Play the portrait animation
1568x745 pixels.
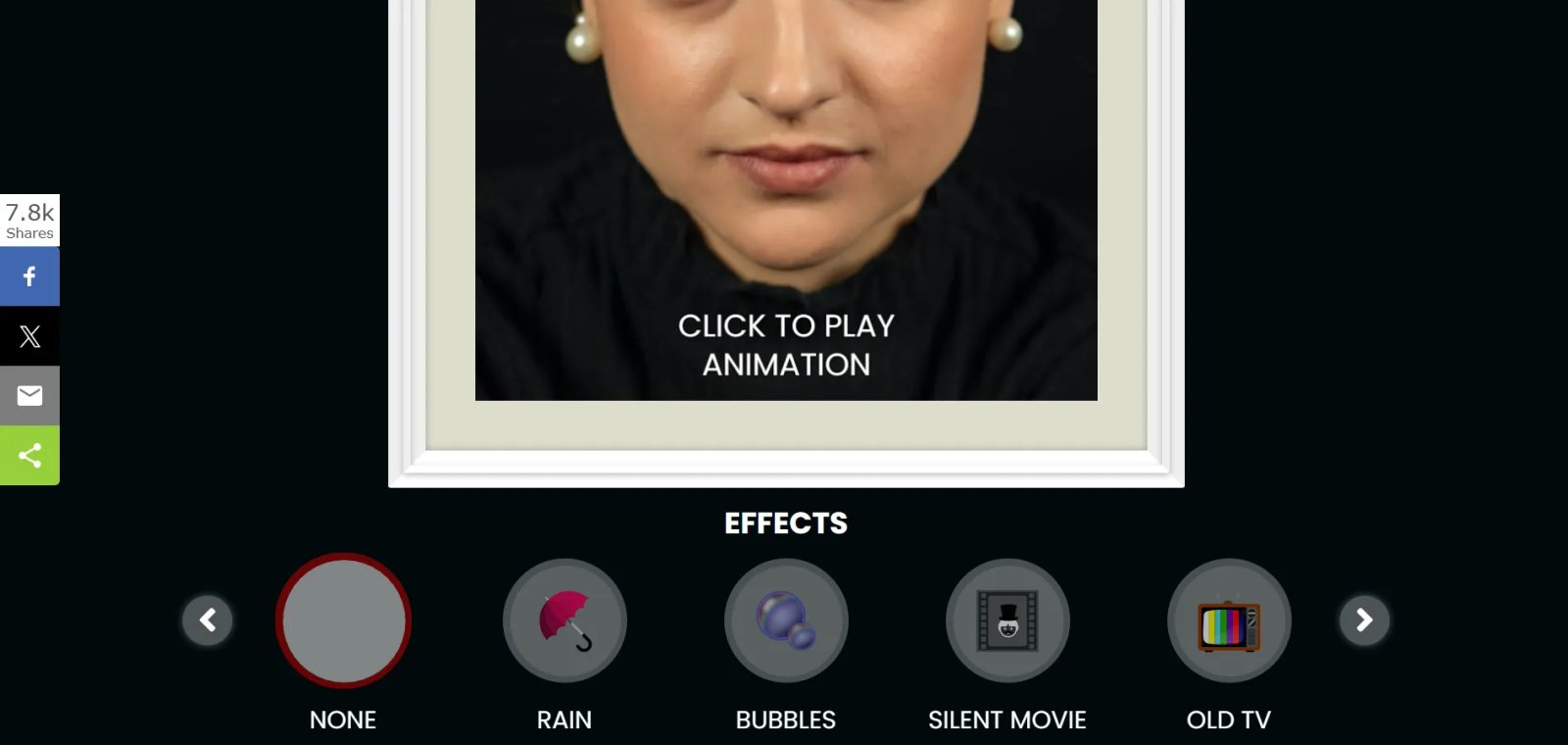click(786, 344)
